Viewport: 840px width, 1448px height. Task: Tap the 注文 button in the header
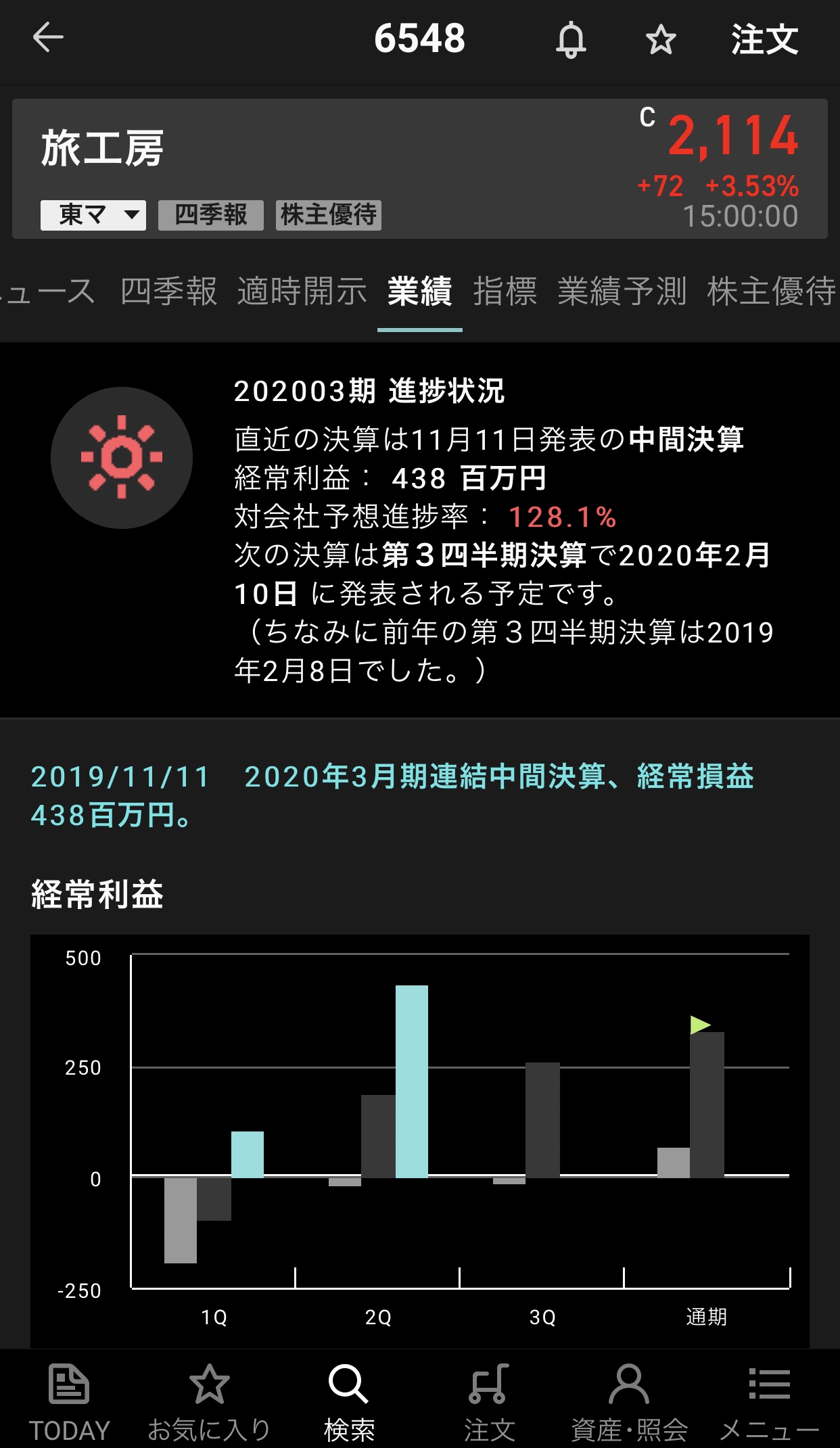[x=764, y=39]
